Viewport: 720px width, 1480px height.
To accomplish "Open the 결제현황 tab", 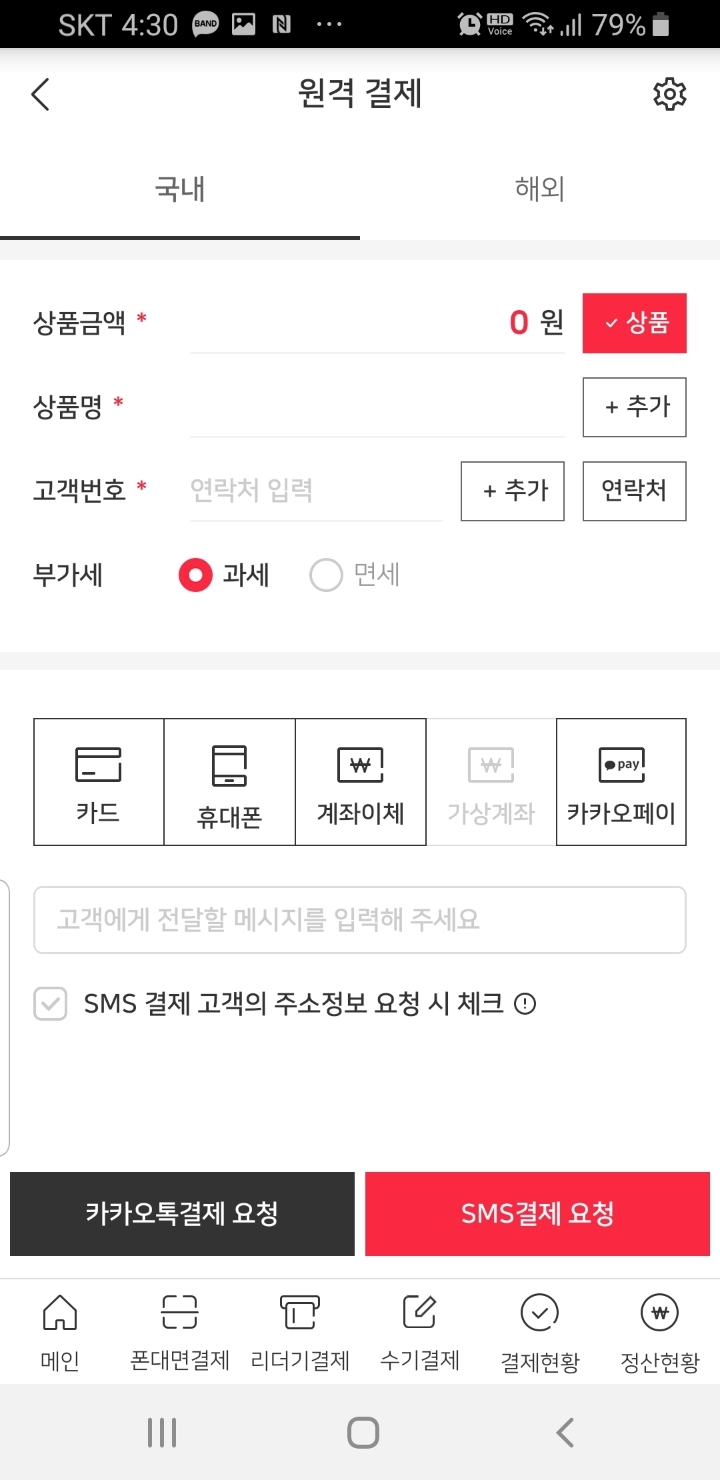I will coord(540,1333).
